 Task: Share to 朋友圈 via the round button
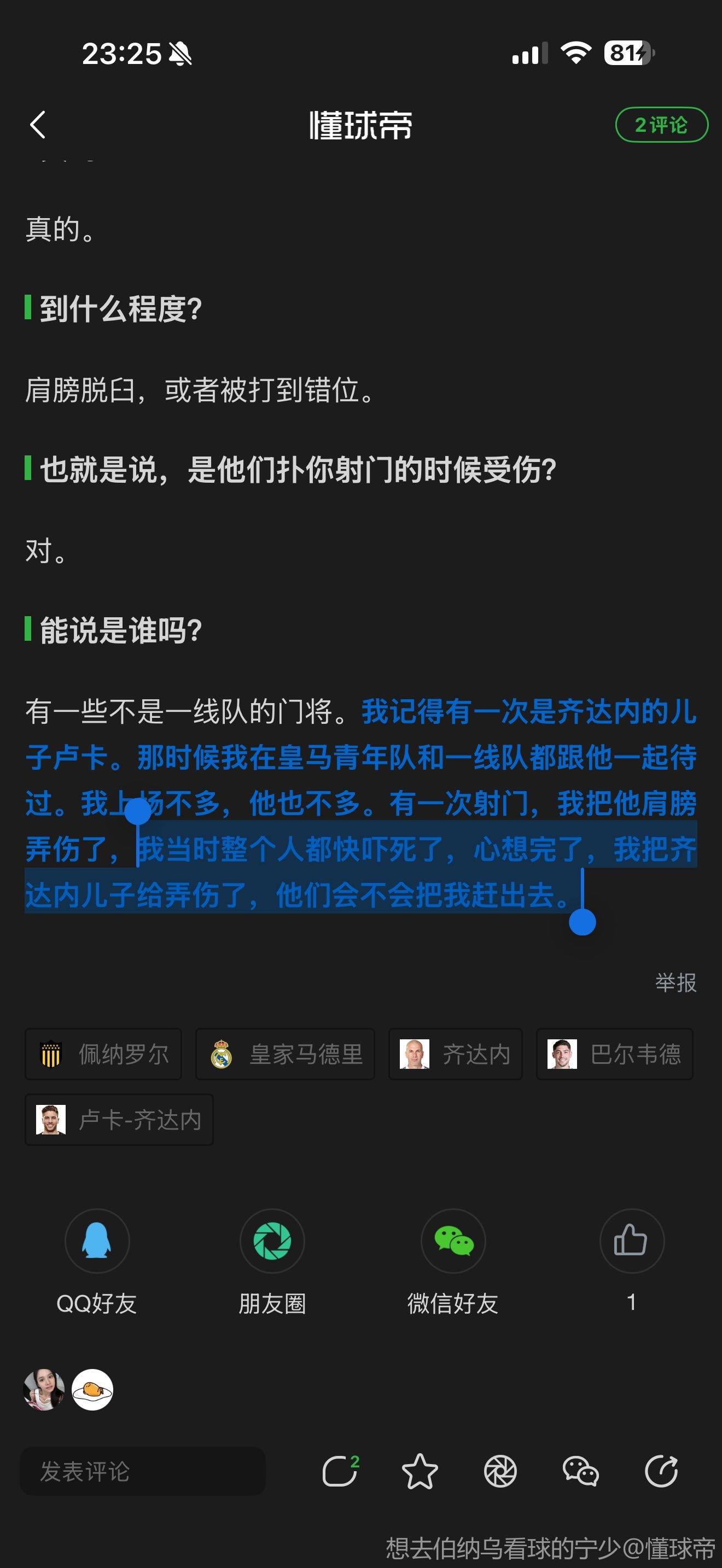click(272, 1241)
